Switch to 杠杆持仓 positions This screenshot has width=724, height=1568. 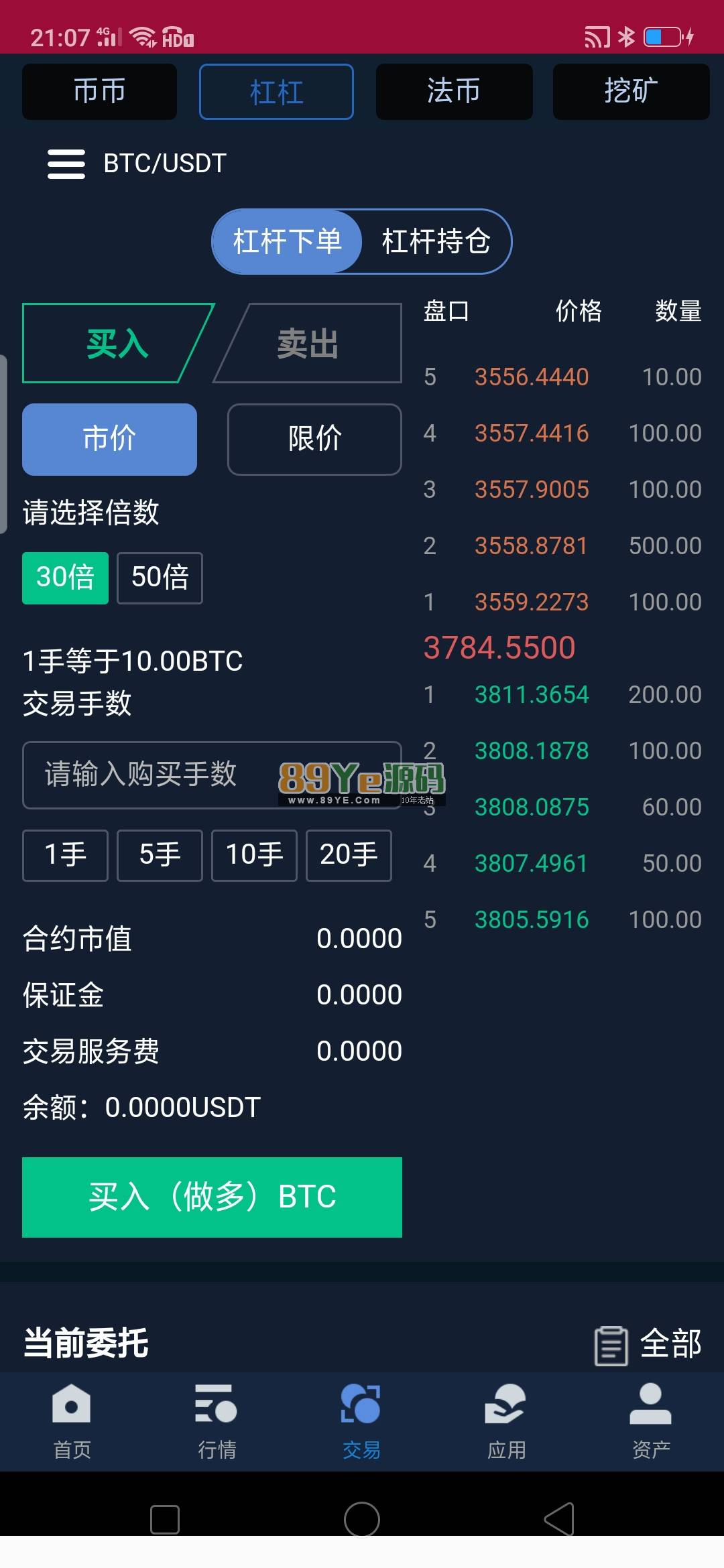436,241
